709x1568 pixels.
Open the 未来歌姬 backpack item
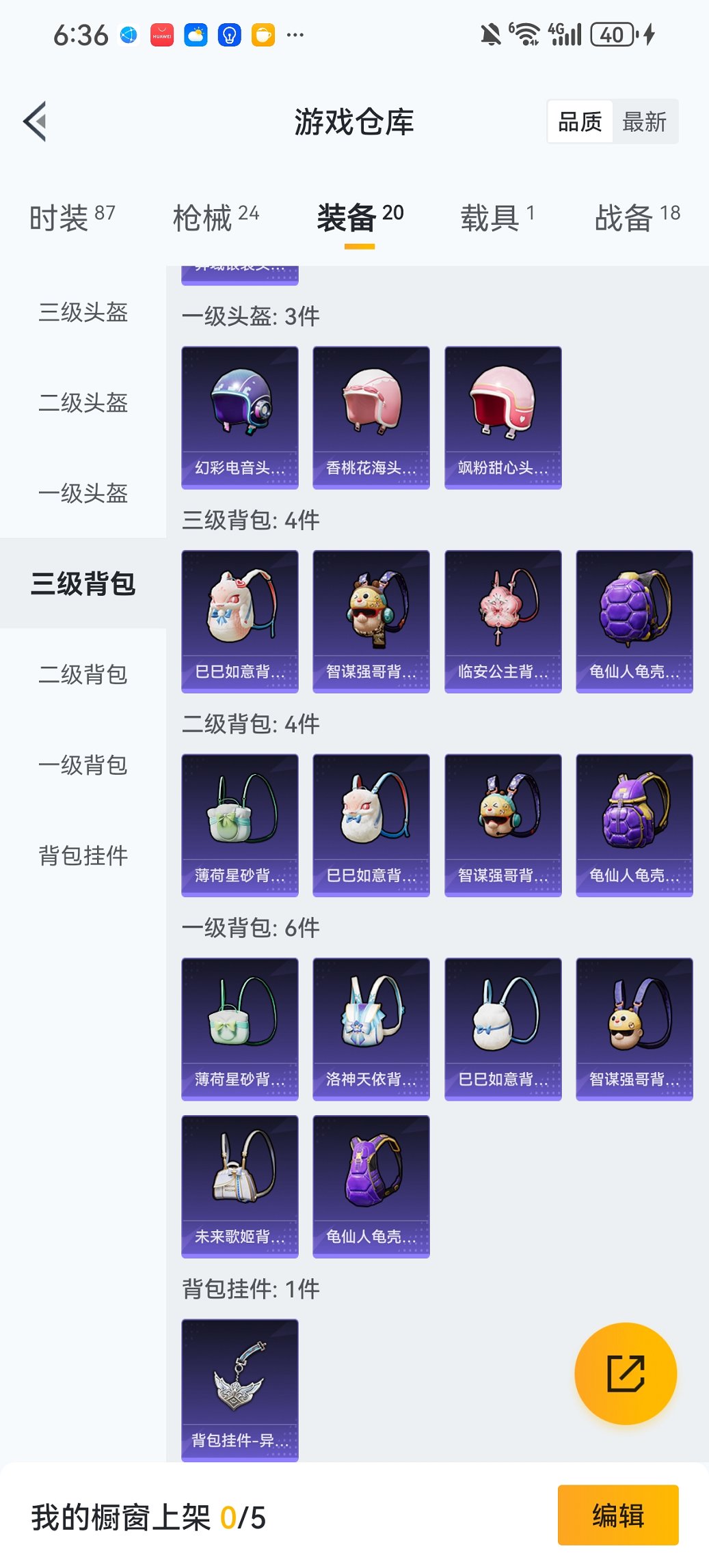coord(240,1185)
